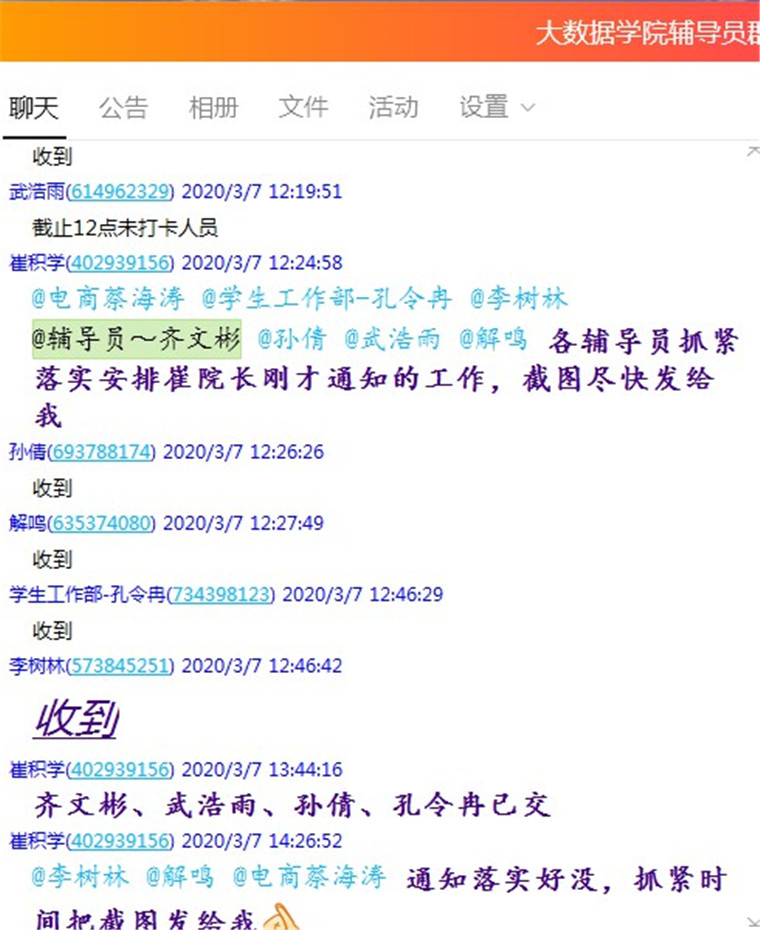Switch to the 公告 tab
This screenshot has width=760, height=930.
(123, 108)
